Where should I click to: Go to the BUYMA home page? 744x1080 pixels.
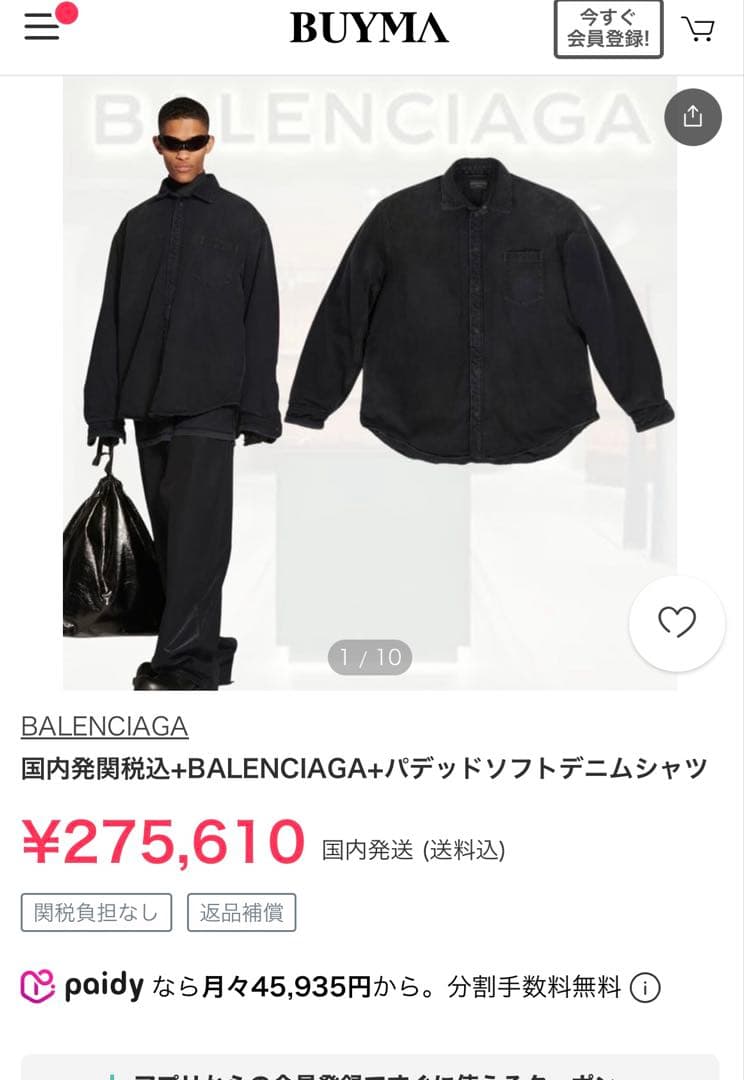pyautogui.click(x=369, y=28)
